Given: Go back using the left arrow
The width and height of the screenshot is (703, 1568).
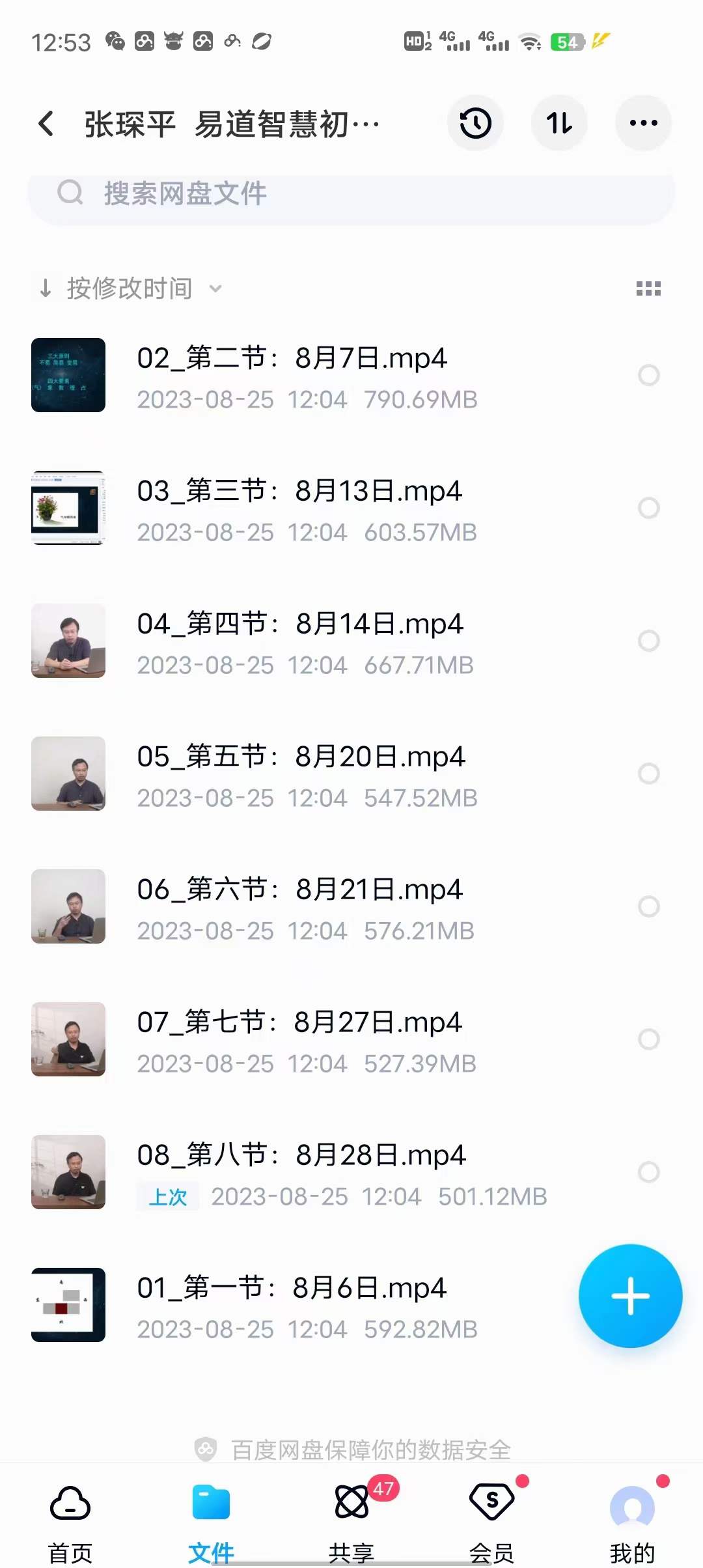Looking at the screenshot, I should [x=46, y=122].
